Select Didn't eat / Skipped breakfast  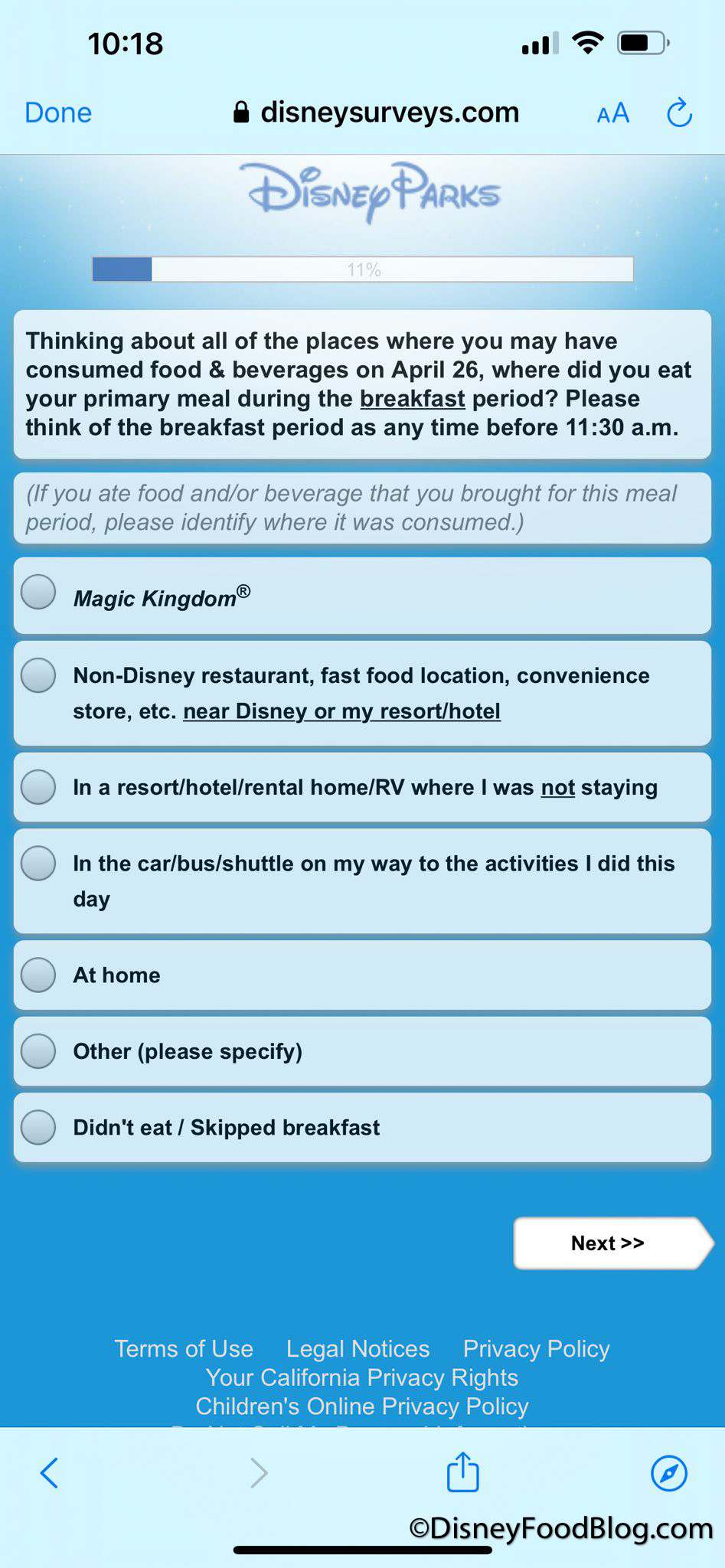click(38, 1127)
